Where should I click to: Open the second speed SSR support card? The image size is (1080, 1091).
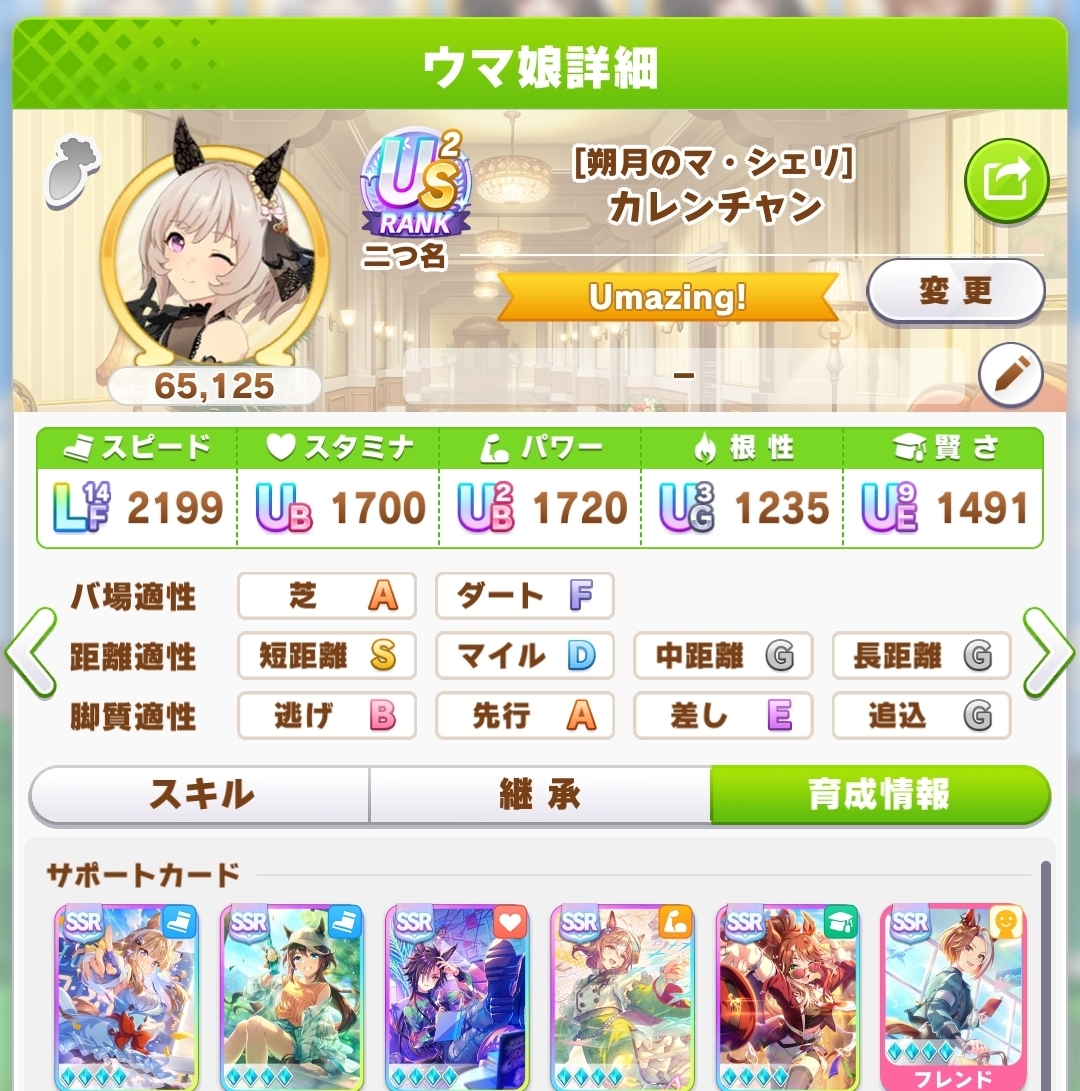point(292,995)
